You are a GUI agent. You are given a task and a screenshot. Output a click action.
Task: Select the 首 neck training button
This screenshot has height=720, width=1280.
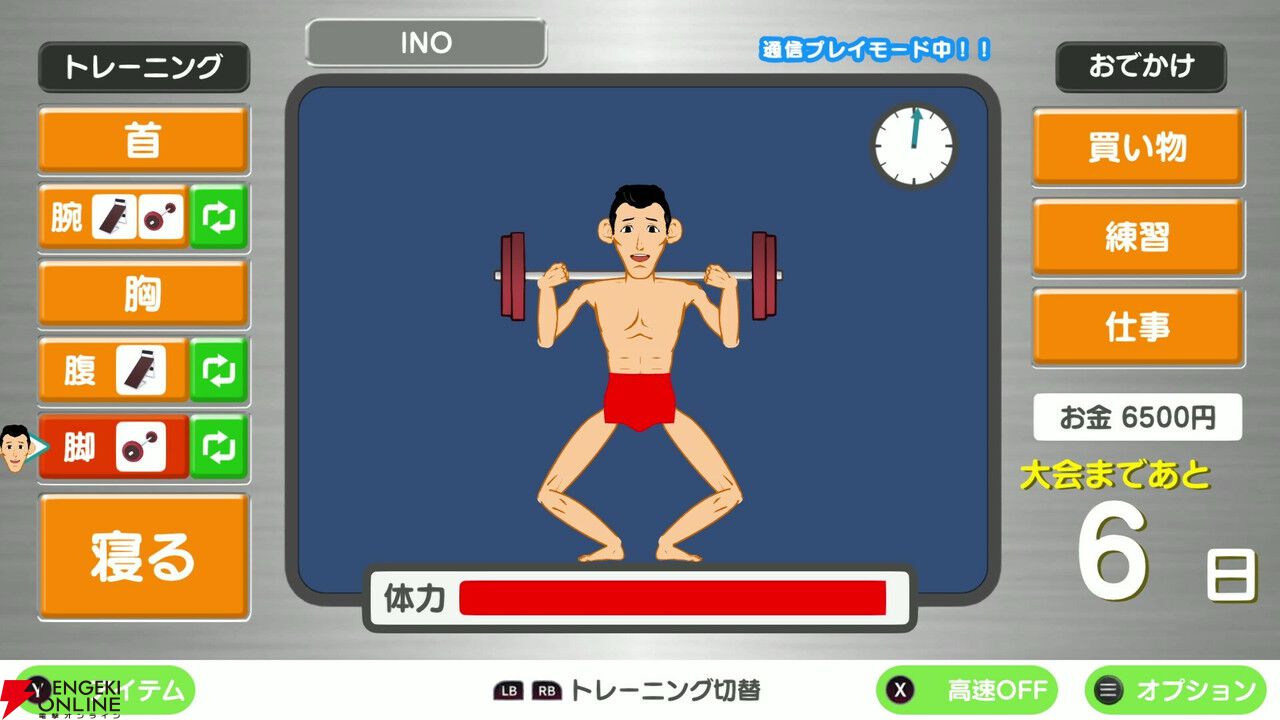tap(143, 140)
